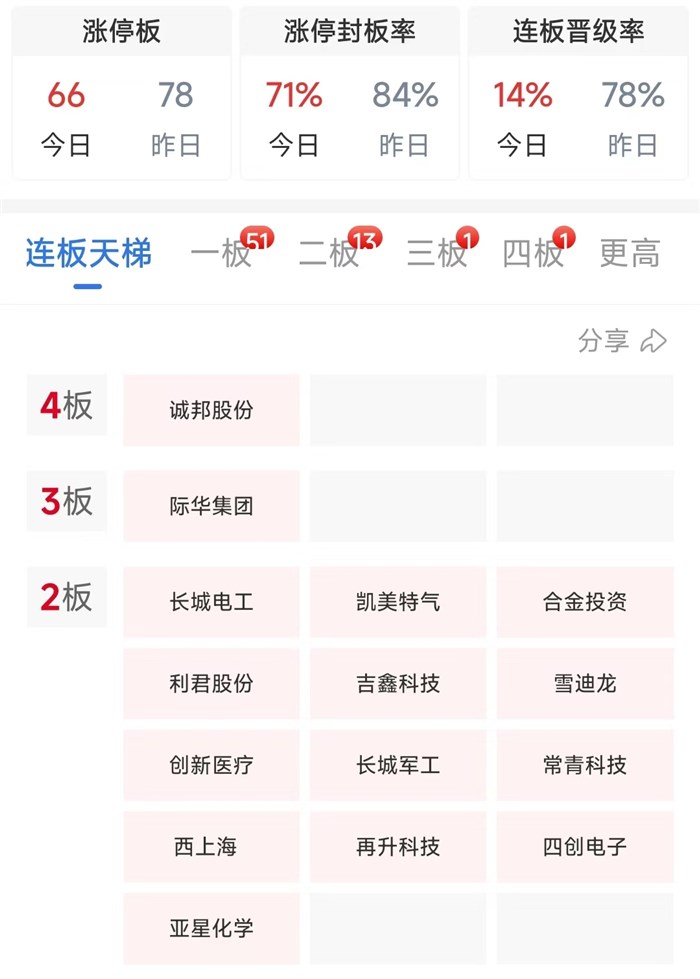
Task: Switch to the 更高 tab
Action: 629,254
